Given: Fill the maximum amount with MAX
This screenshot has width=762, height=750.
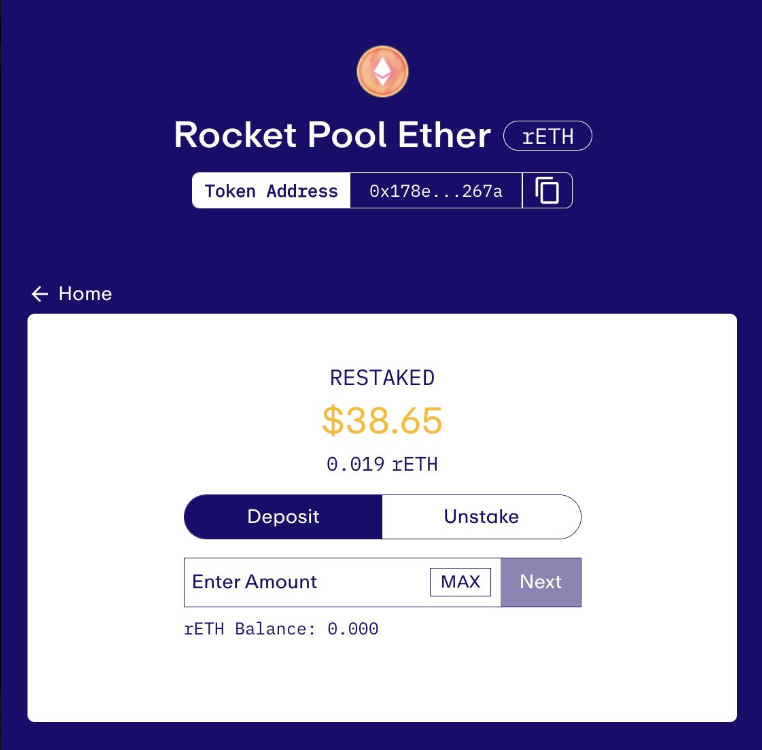Looking at the screenshot, I should (460, 582).
